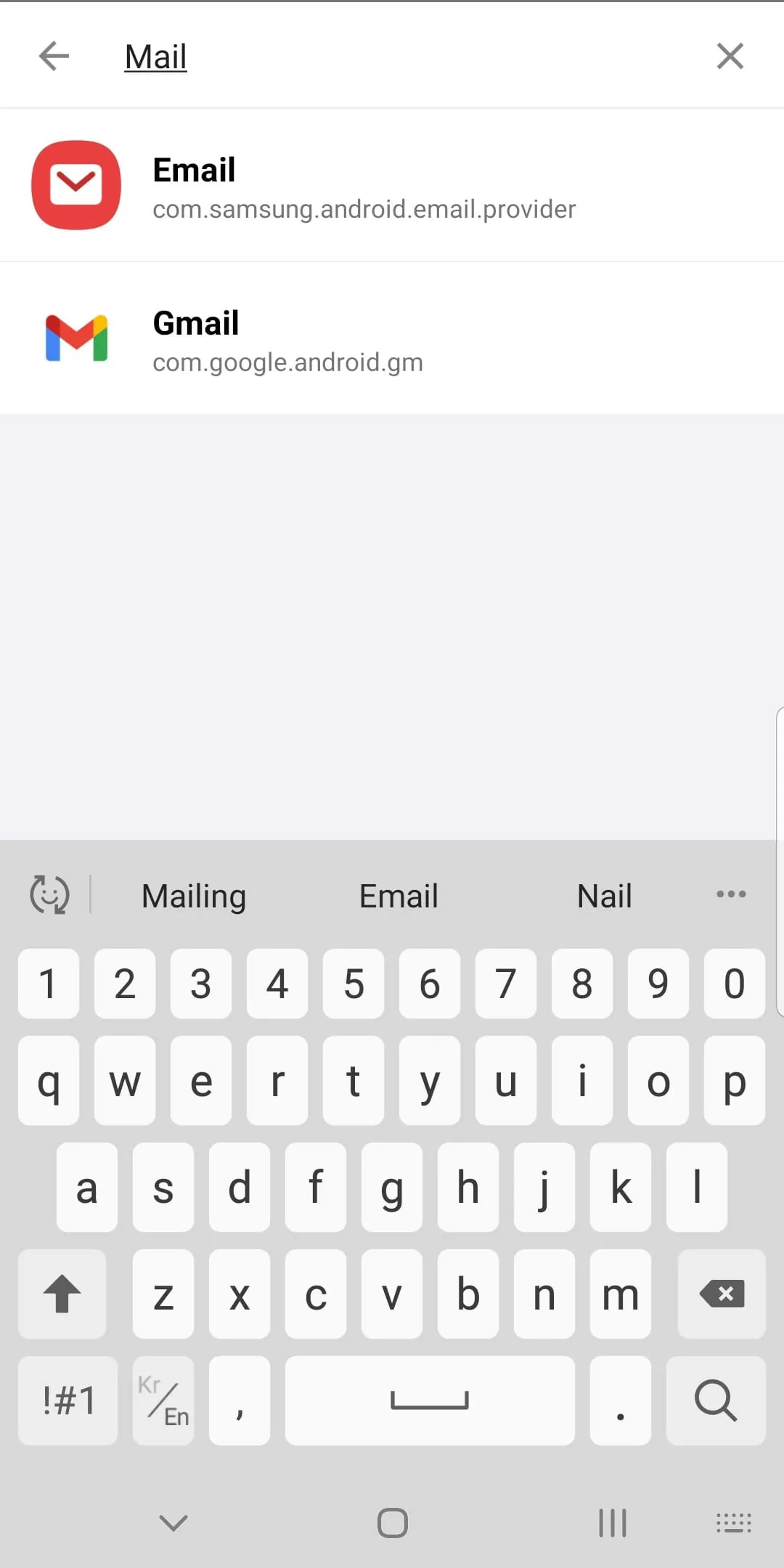The width and height of the screenshot is (784, 1568).
Task: Clear the search with the X button
Action: 730,56
